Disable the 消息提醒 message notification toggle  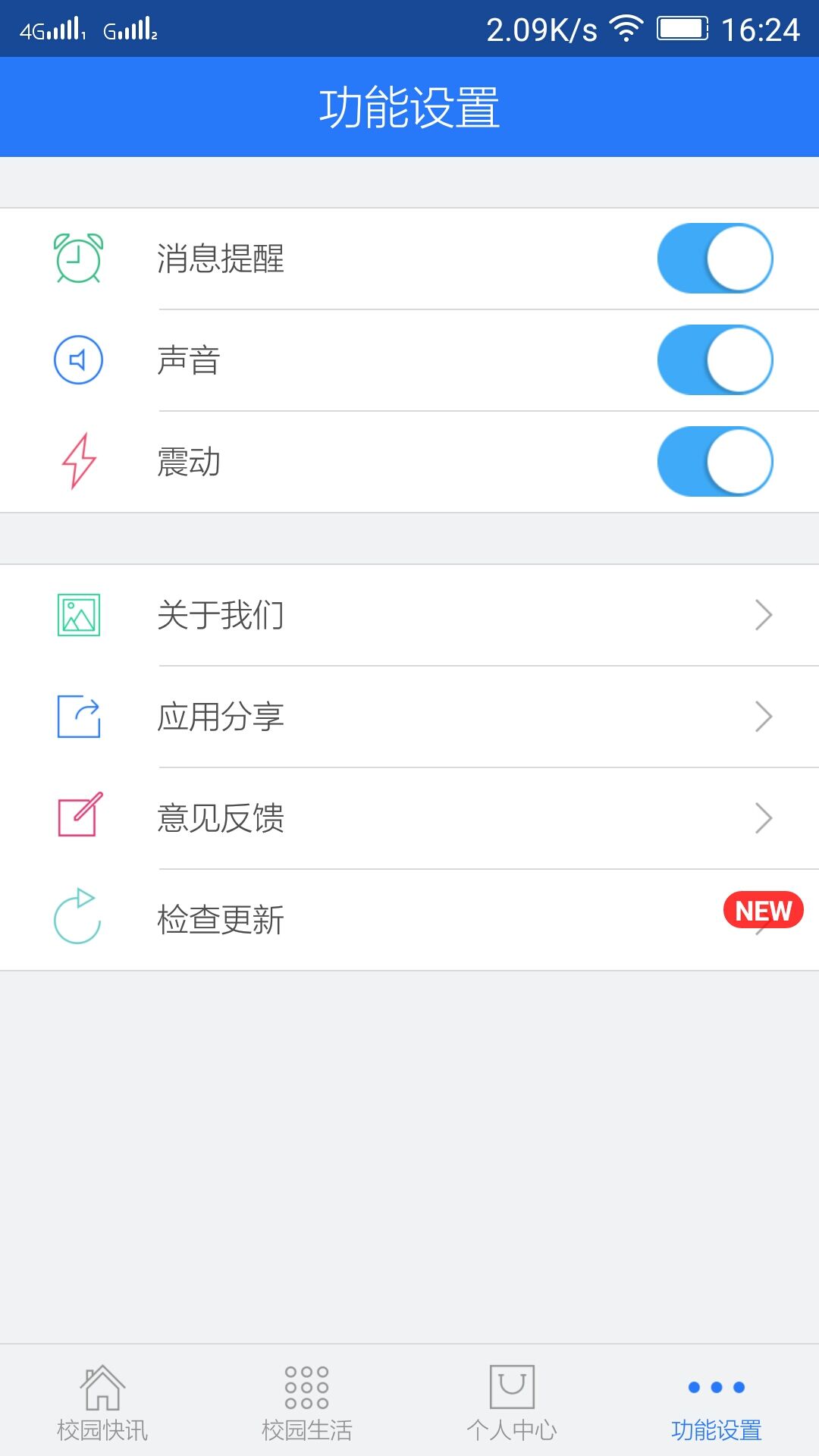click(x=714, y=258)
